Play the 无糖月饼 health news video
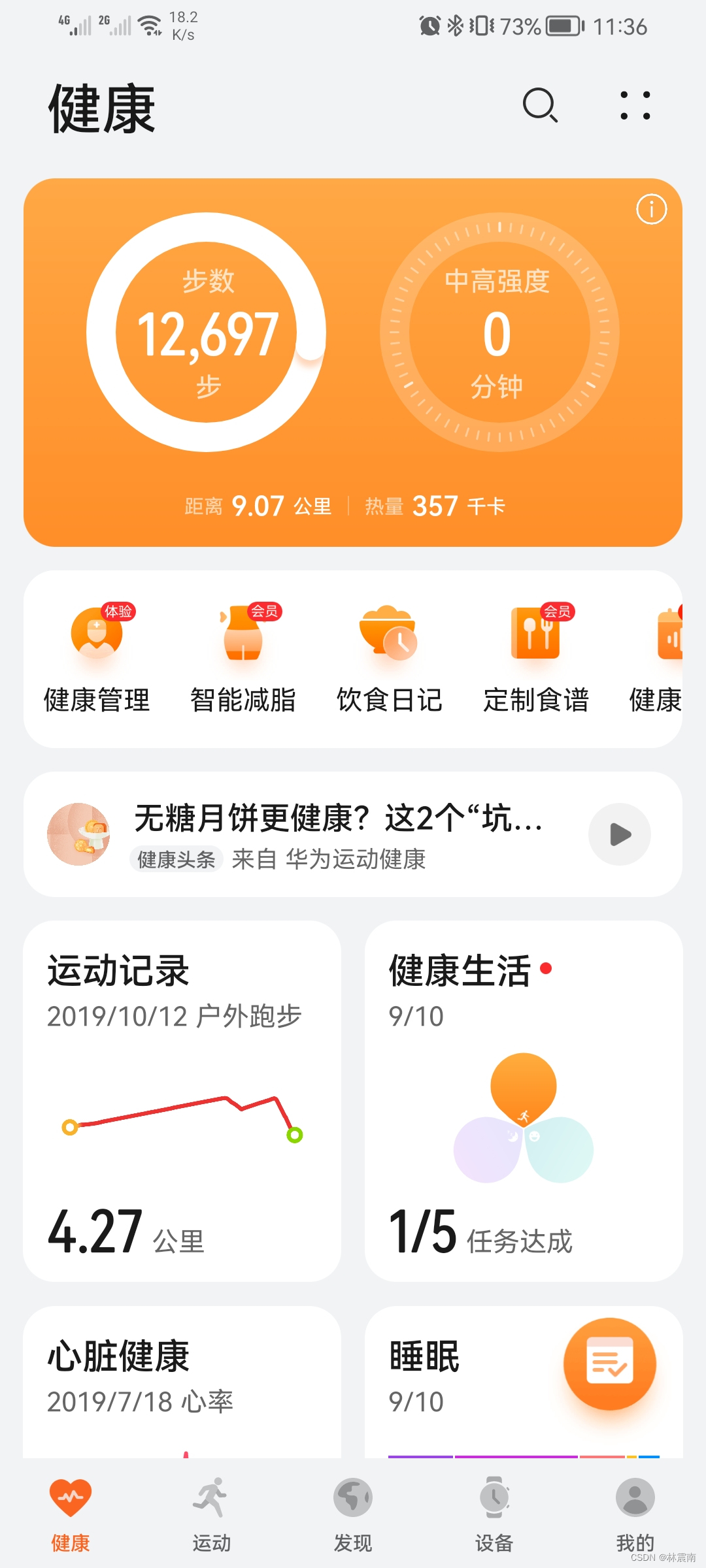The image size is (706, 1568). pos(618,835)
